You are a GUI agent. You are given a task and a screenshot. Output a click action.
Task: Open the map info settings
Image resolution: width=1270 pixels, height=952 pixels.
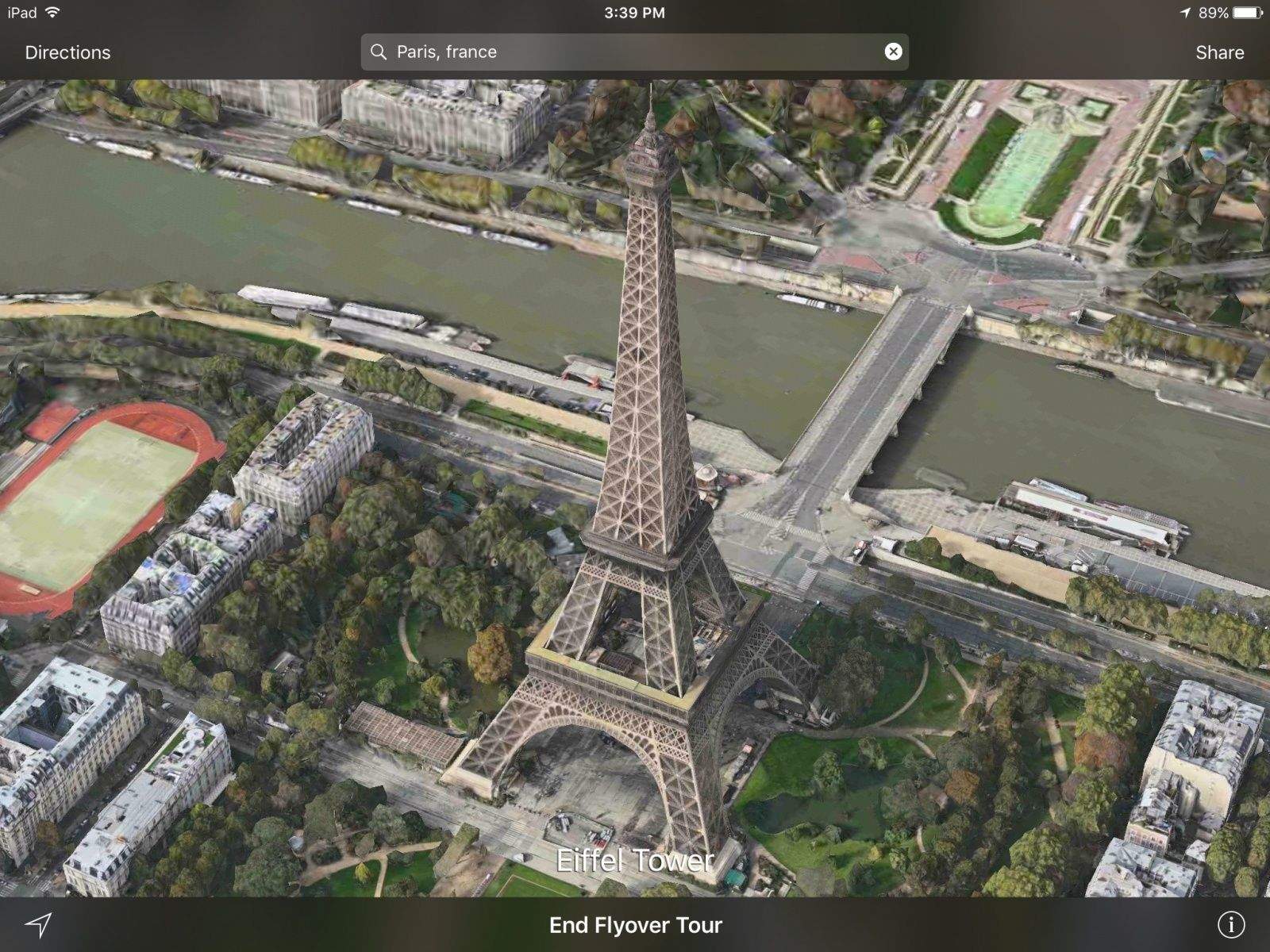1230,924
